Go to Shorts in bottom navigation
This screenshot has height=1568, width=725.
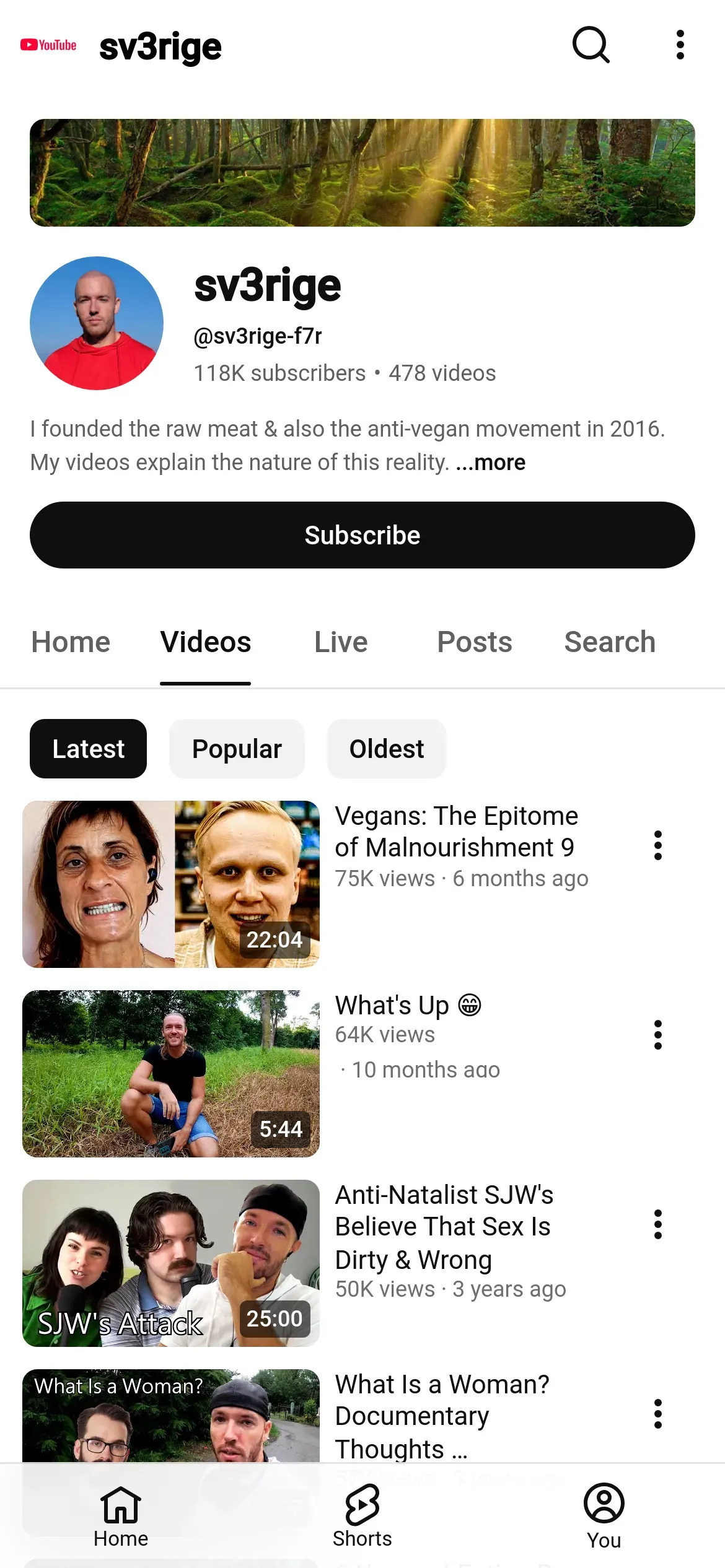coord(362,1515)
